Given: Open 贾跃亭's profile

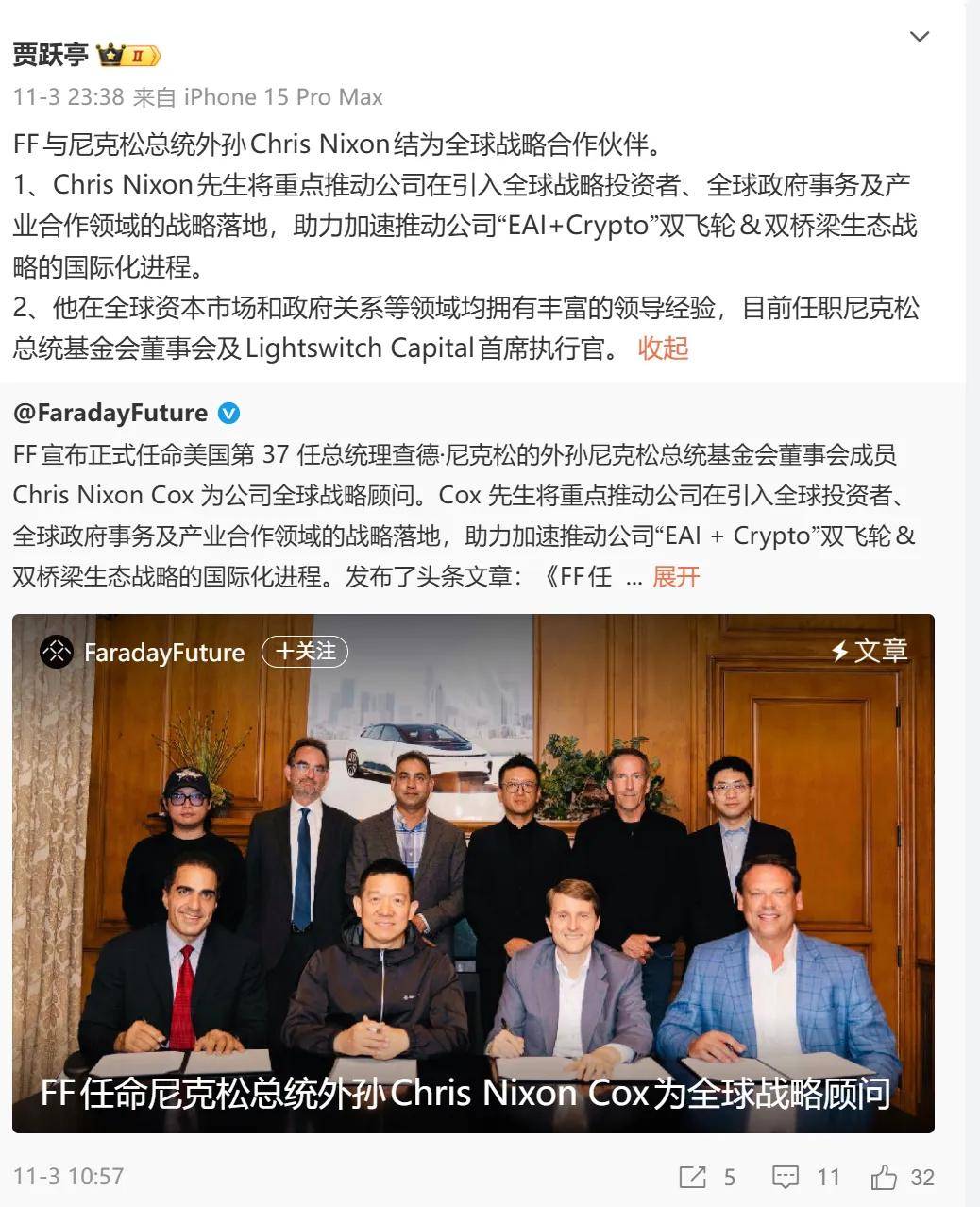Looking at the screenshot, I should pos(51,55).
